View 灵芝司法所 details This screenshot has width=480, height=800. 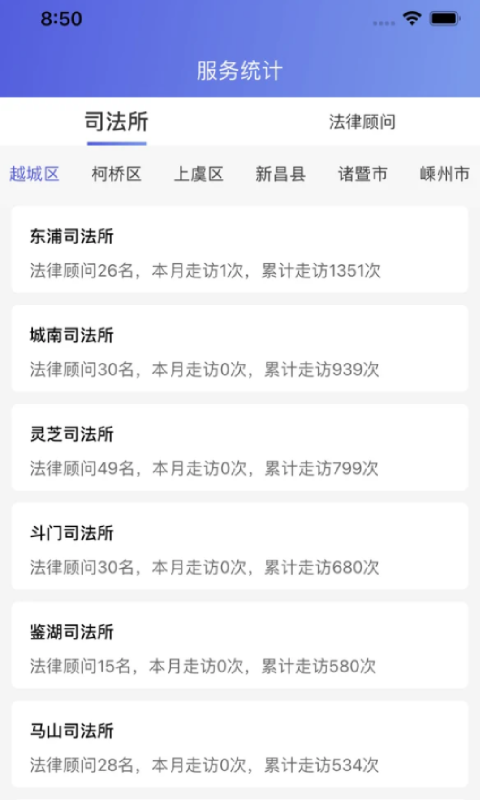pos(240,447)
